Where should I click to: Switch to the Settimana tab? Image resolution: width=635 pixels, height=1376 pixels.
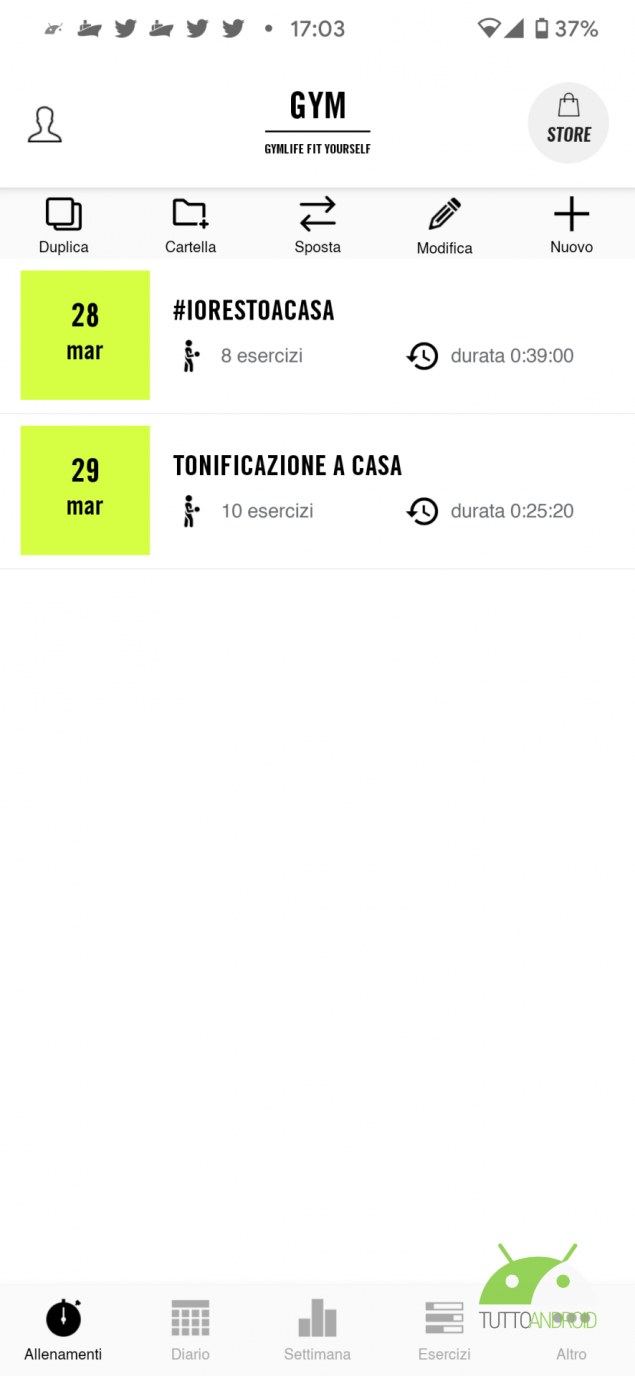(x=317, y=1330)
